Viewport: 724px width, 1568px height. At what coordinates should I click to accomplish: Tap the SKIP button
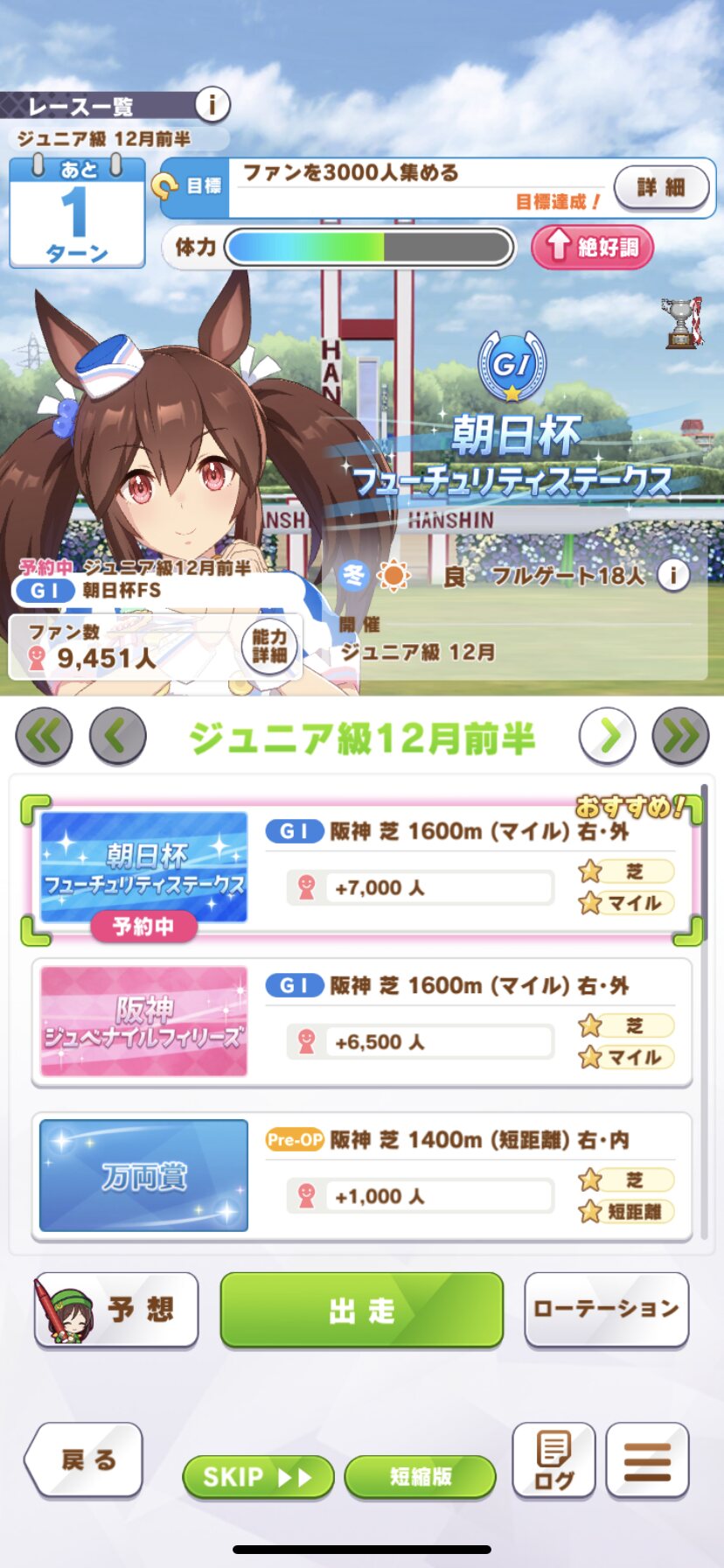pyautogui.click(x=258, y=1477)
